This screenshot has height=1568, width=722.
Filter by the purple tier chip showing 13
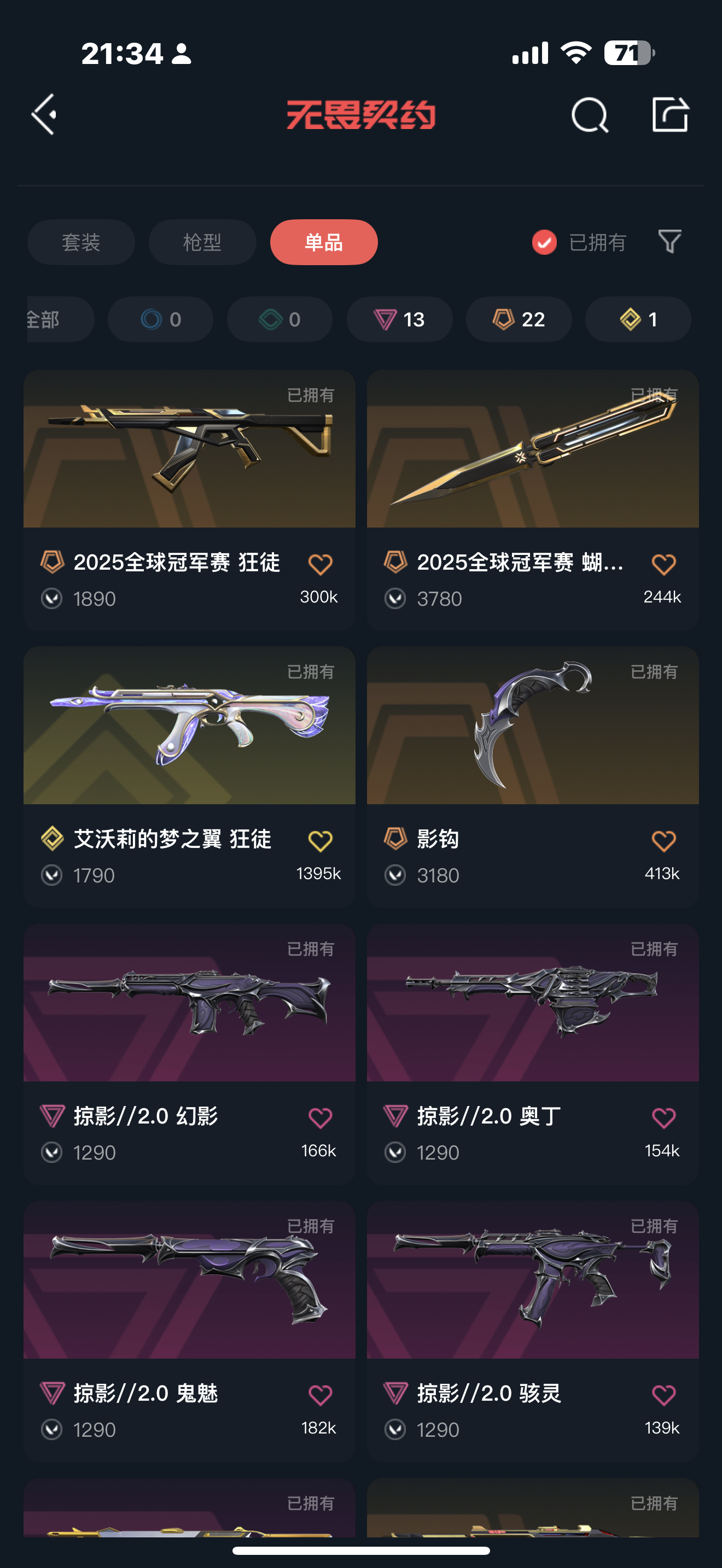[399, 319]
